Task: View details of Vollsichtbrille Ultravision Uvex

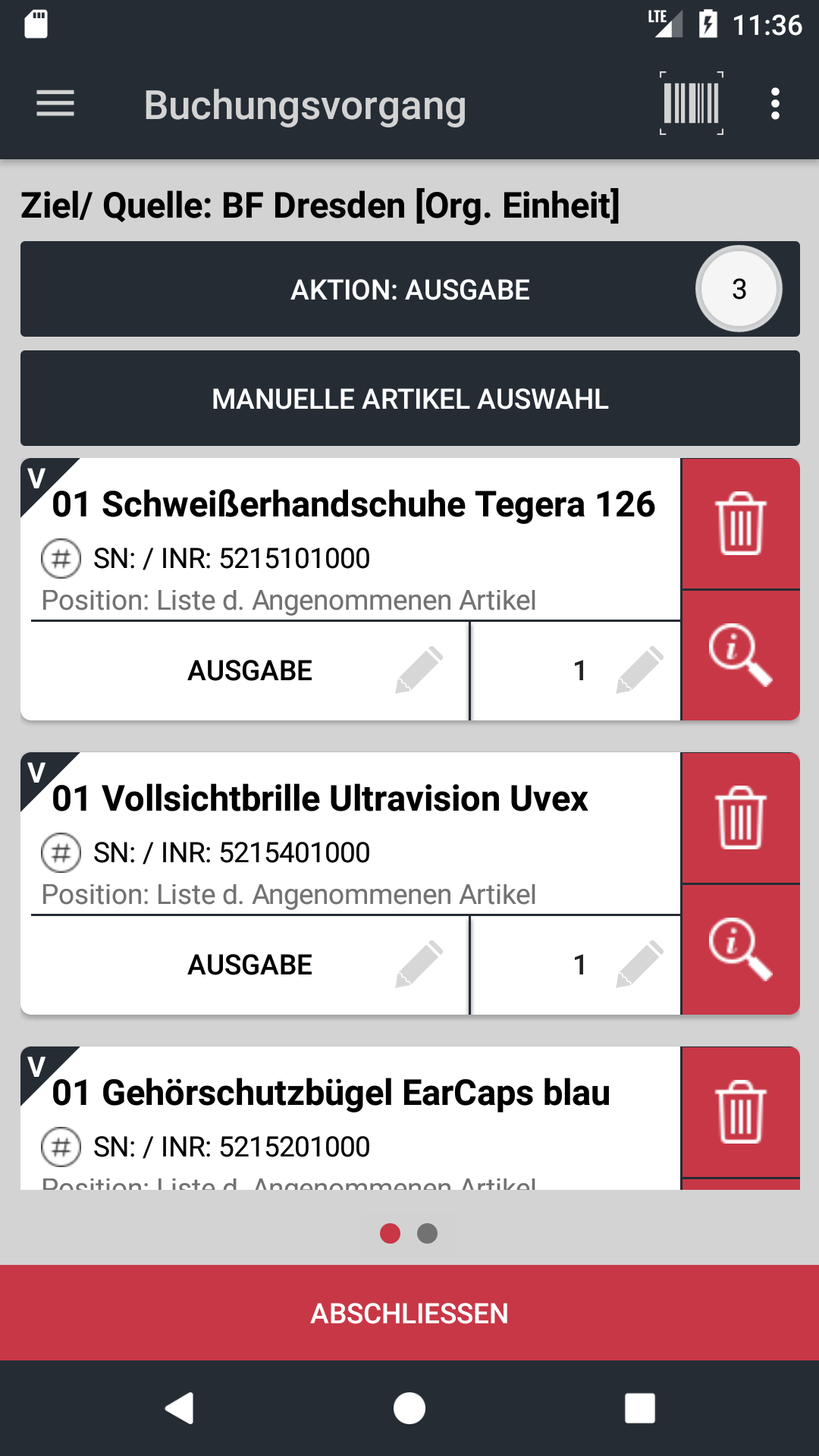Action: (x=740, y=949)
